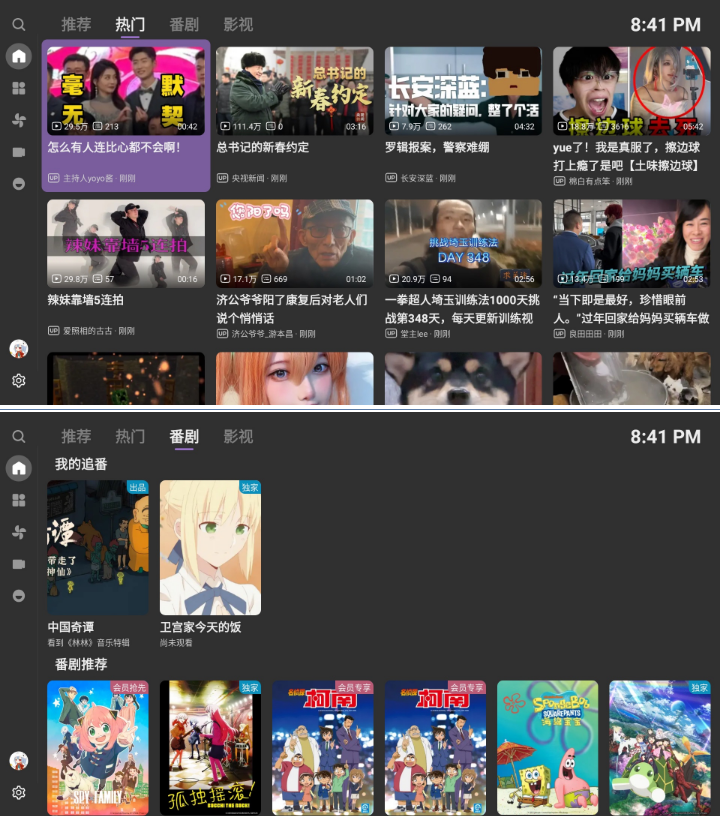Screen dimensions: 720x816
Task: Watch the 过年回家给妈妈买辆车 video
Action: (x=631, y=244)
